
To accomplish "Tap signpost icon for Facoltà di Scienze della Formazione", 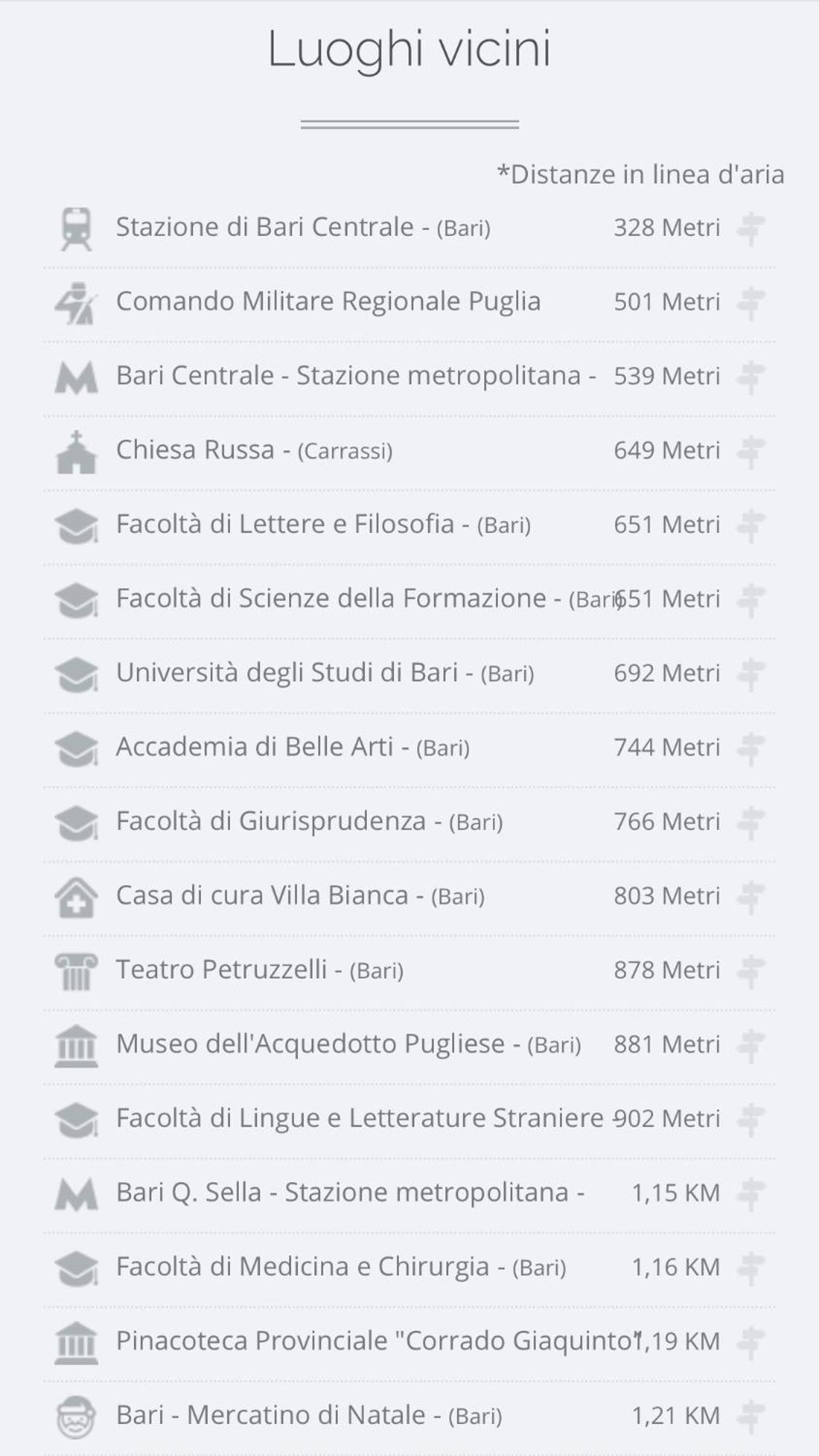I will 751,600.
